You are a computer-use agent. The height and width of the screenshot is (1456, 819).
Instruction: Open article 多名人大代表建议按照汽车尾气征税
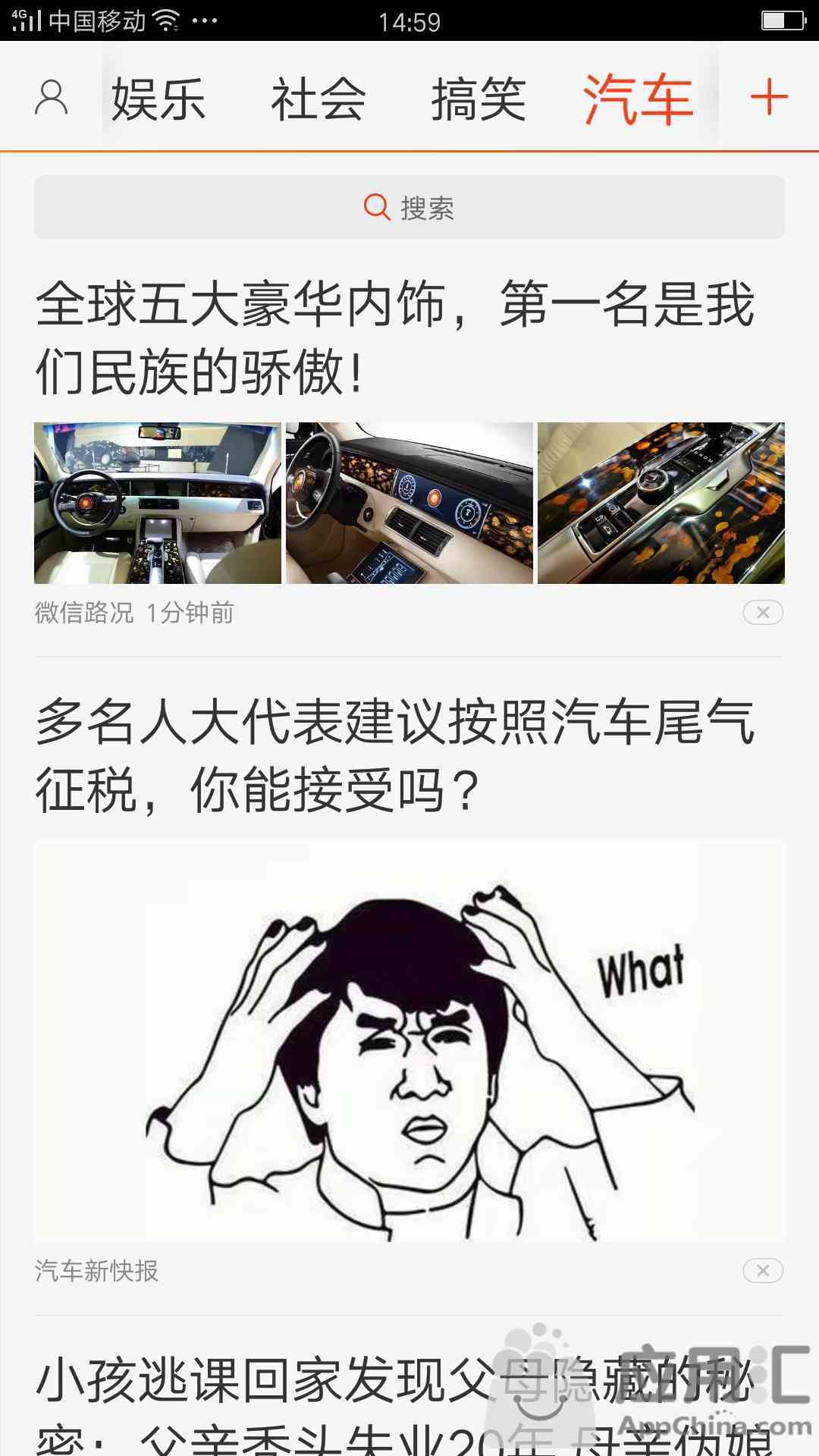point(394,755)
